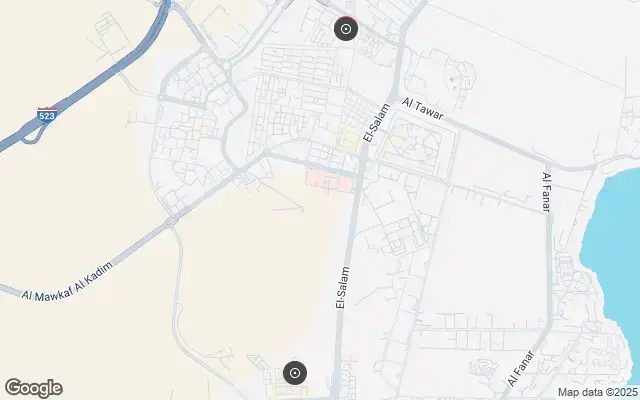Select the map marker north of Al Tawar

tap(345, 29)
